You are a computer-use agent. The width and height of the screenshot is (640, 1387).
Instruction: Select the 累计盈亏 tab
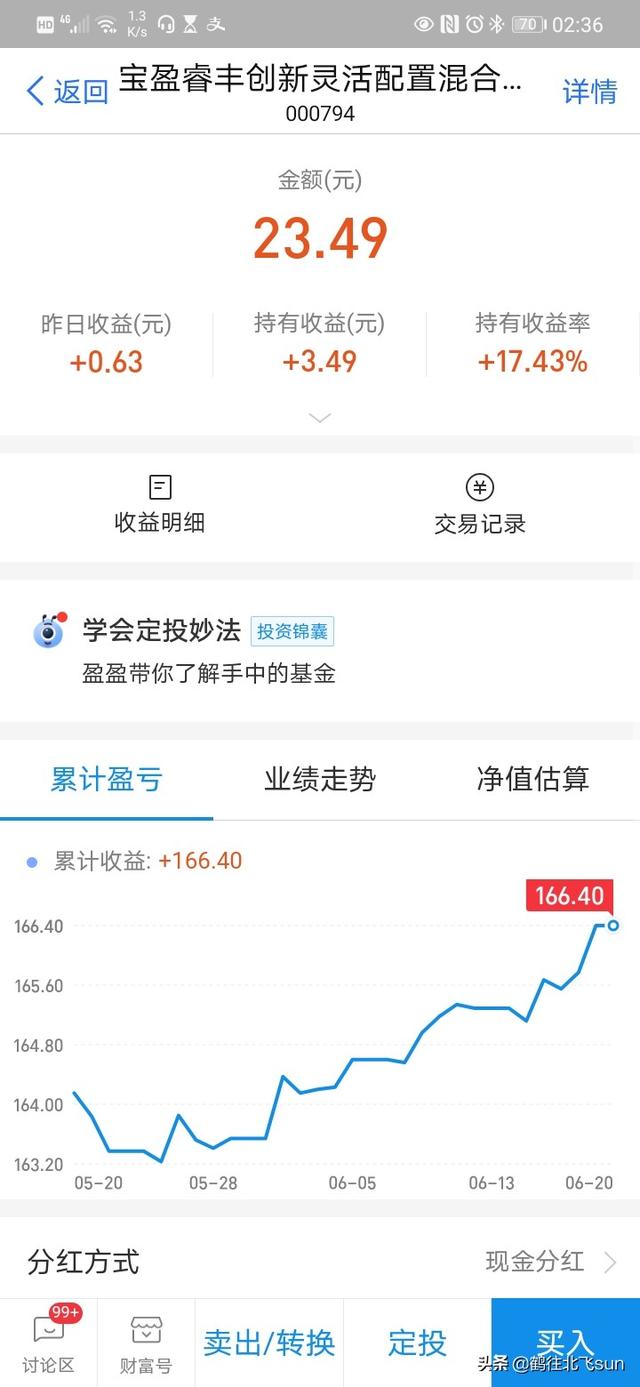(106, 779)
